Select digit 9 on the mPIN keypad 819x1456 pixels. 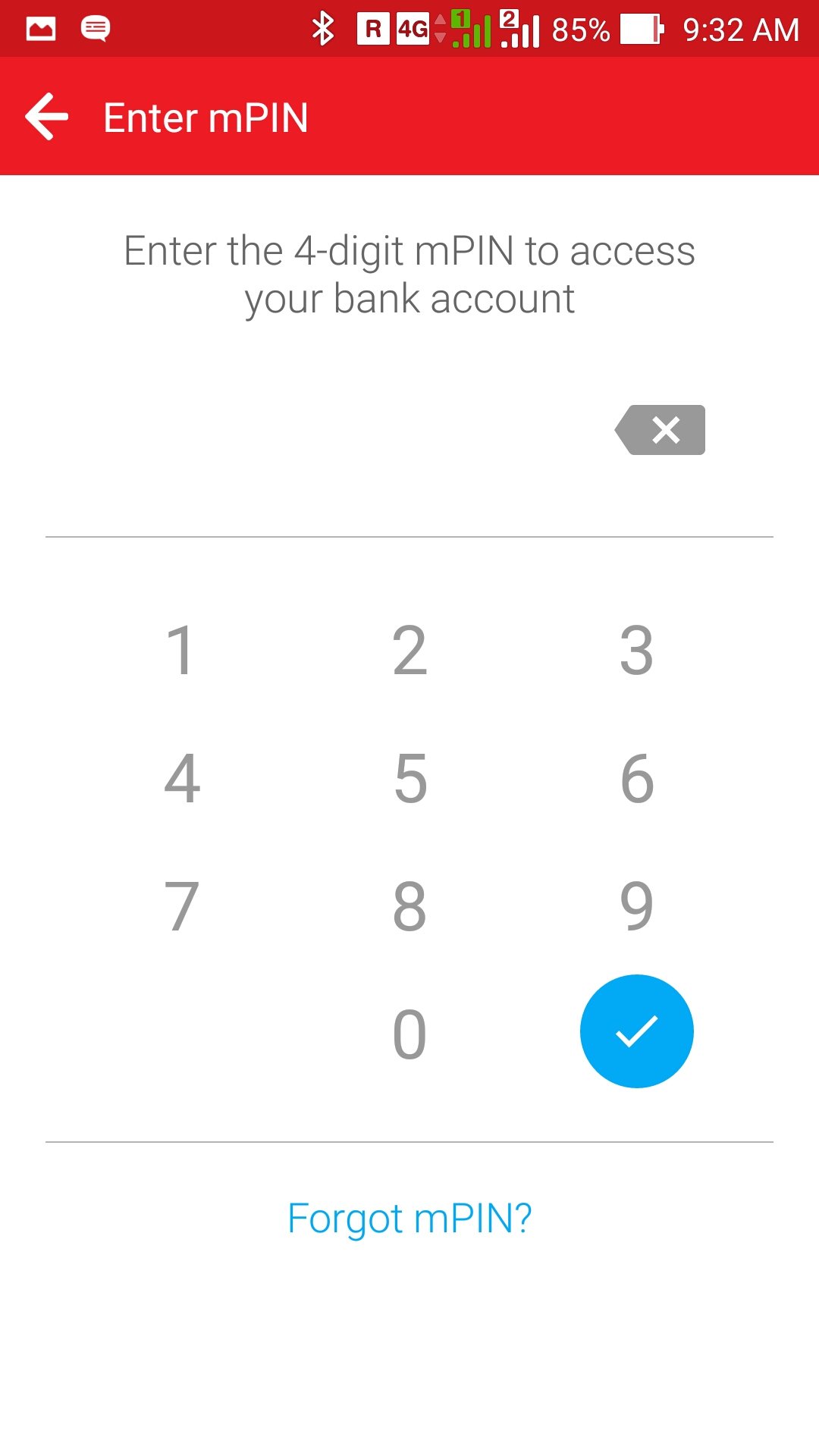click(636, 905)
